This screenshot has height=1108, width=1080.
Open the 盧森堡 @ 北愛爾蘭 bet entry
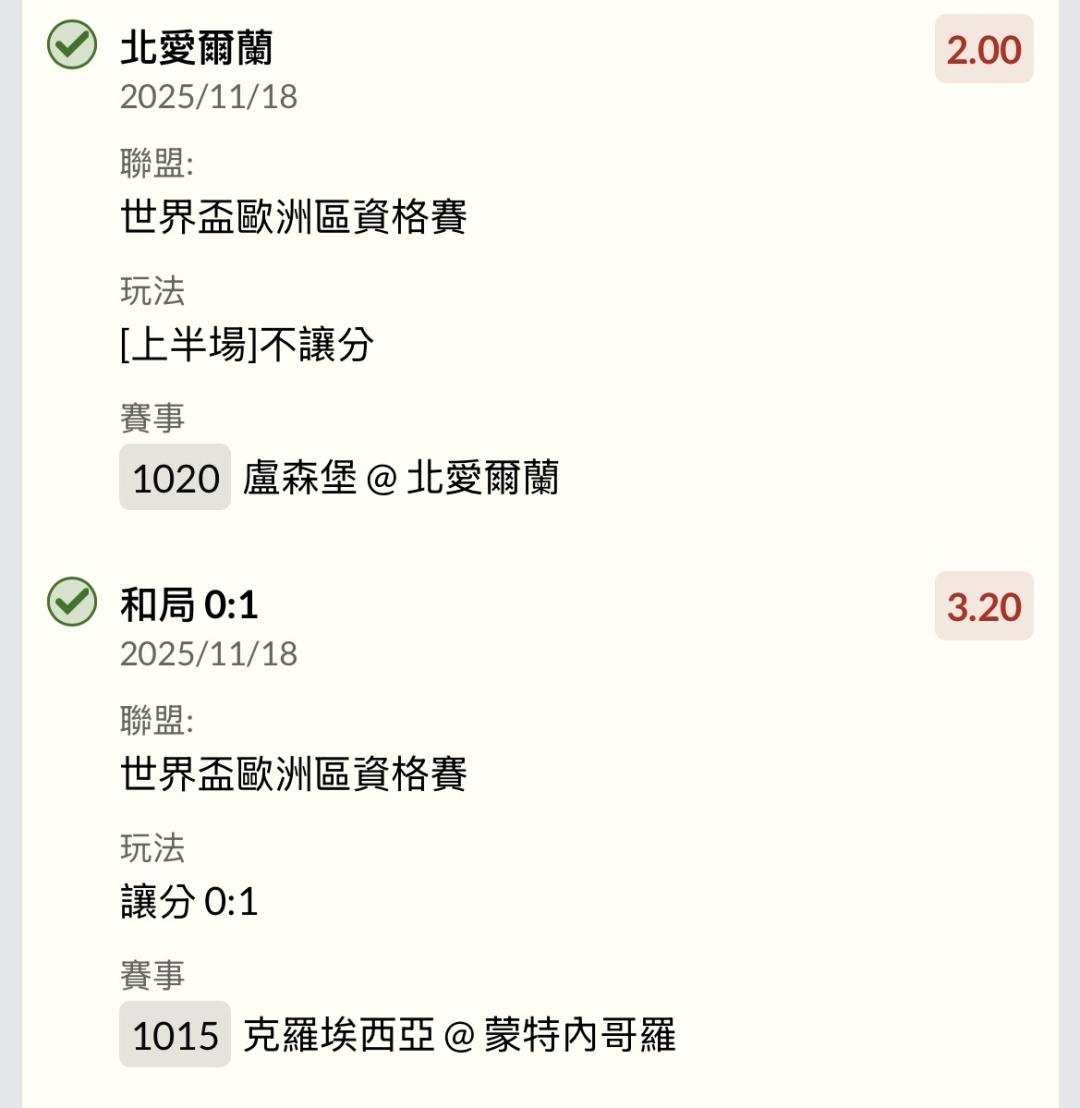click(400, 478)
